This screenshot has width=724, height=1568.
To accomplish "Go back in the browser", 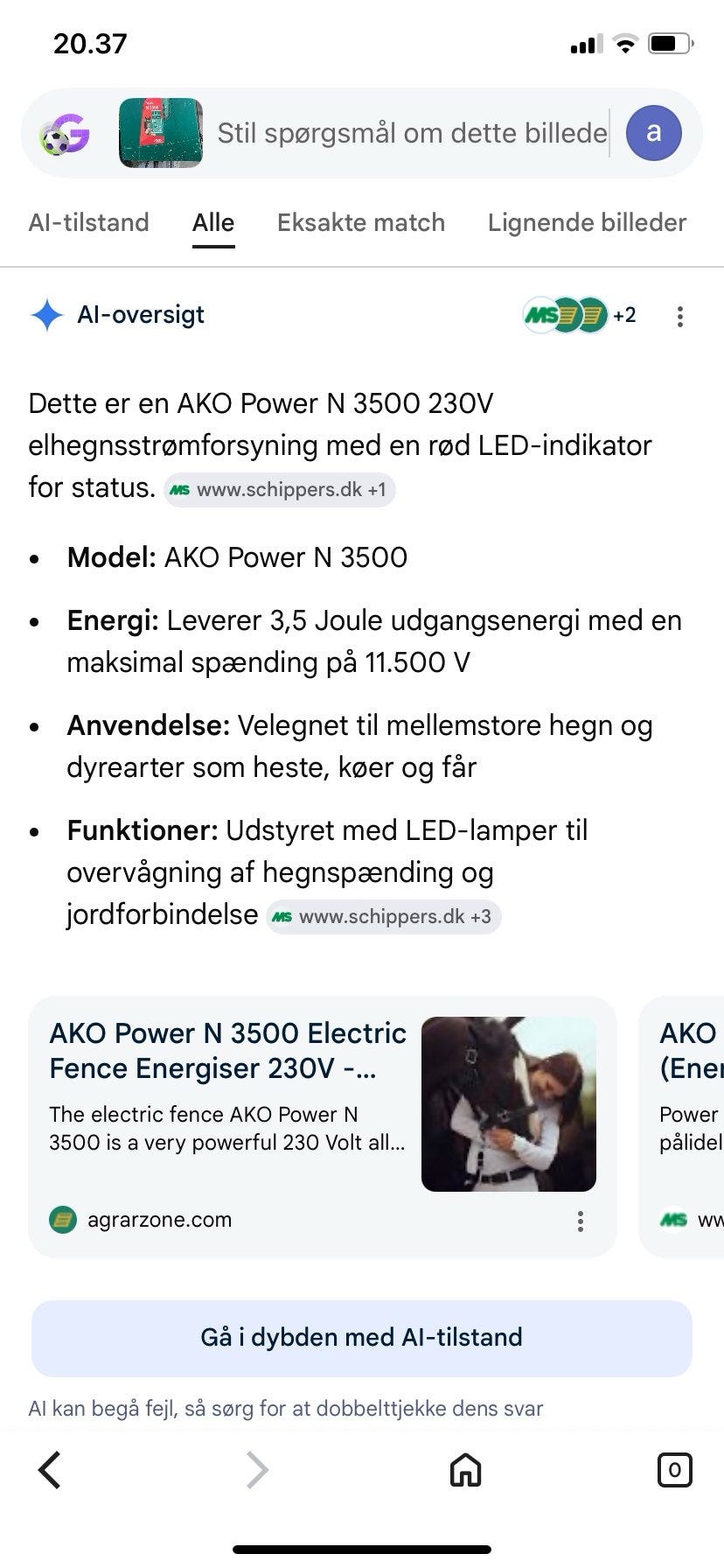I will click(50, 1470).
